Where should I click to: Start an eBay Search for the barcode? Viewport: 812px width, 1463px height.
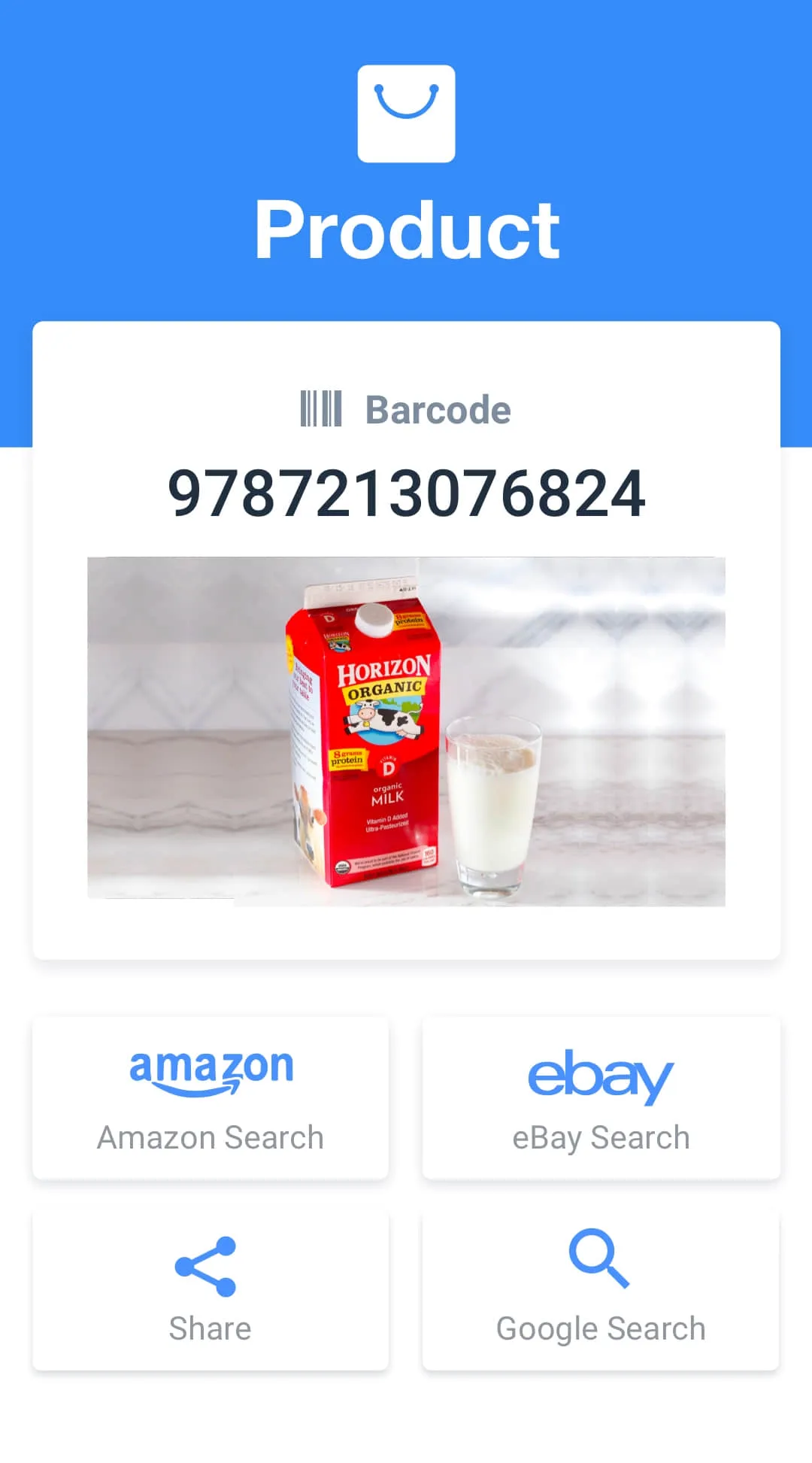point(601,1099)
